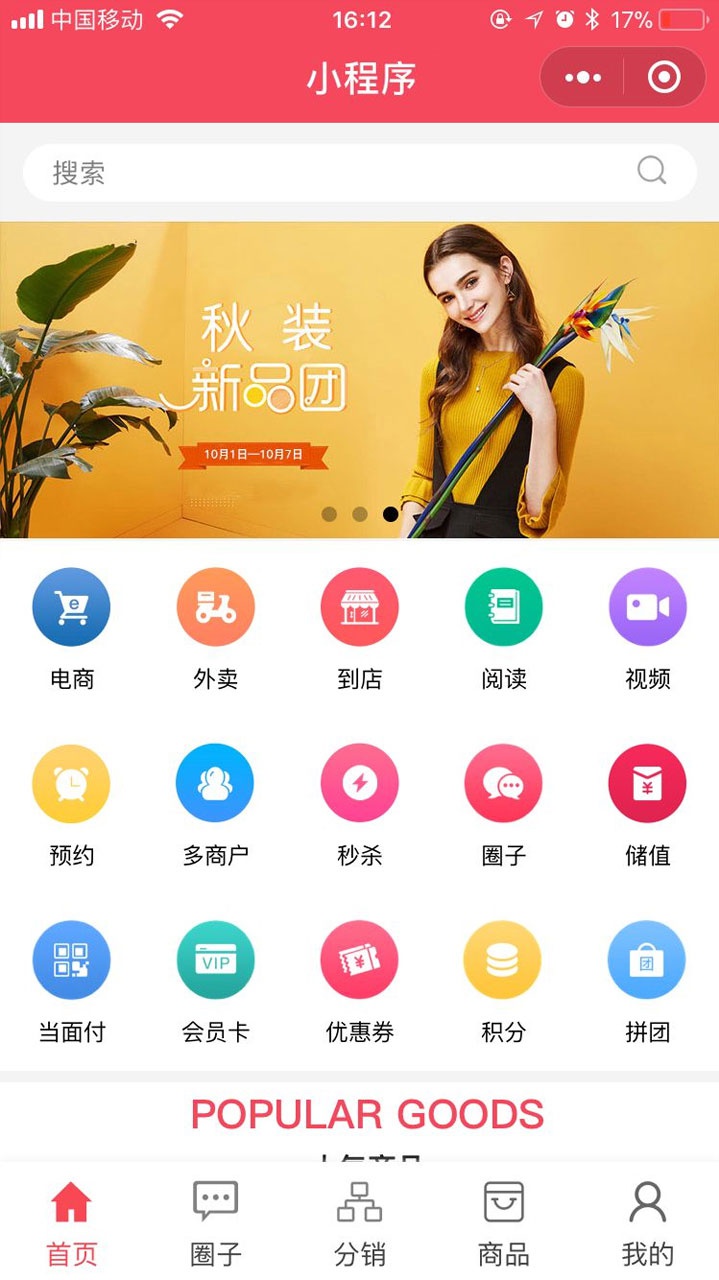The image size is (719, 1280).
Task: Close the mini program via circle button
Action: click(664, 78)
